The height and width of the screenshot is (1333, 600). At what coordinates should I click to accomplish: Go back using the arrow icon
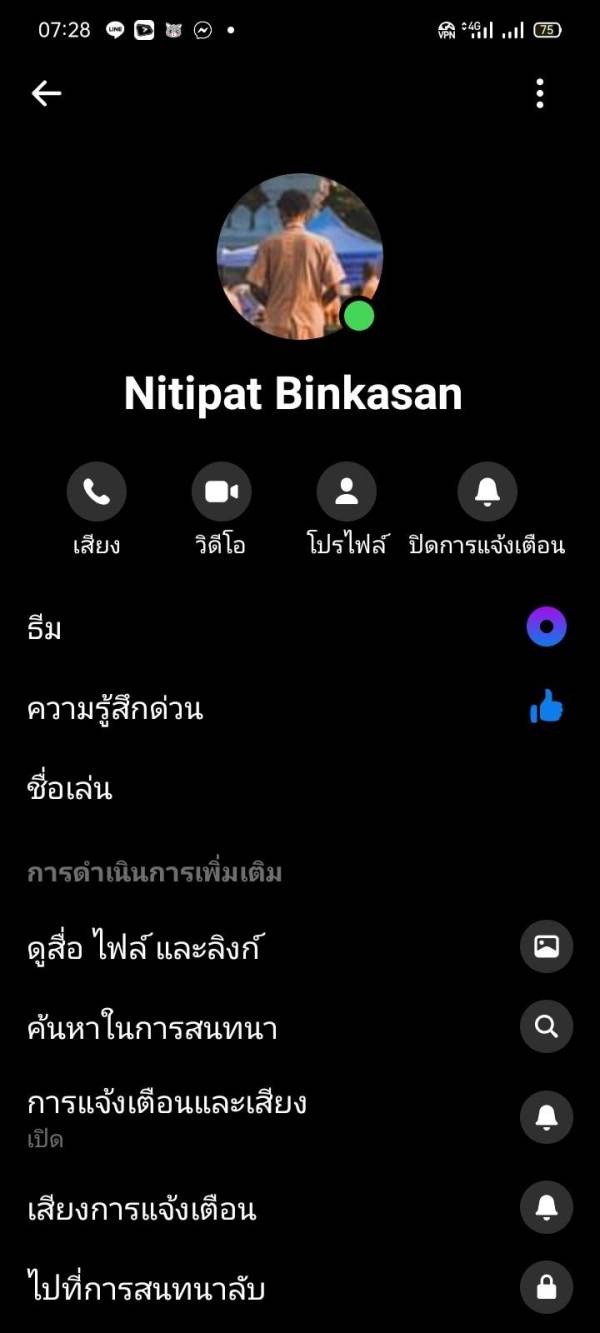pos(46,94)
